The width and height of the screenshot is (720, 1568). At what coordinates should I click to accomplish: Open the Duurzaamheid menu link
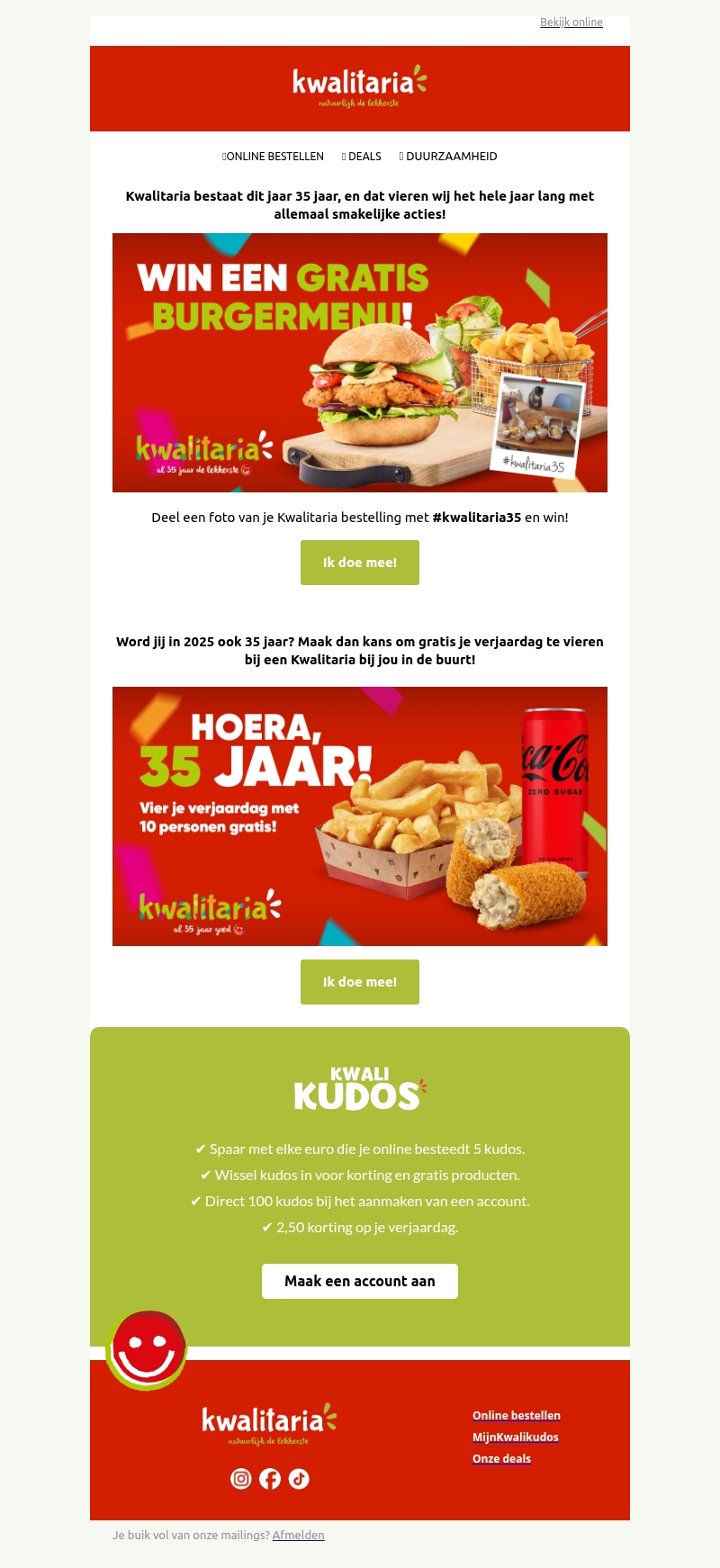pos(448,157)
